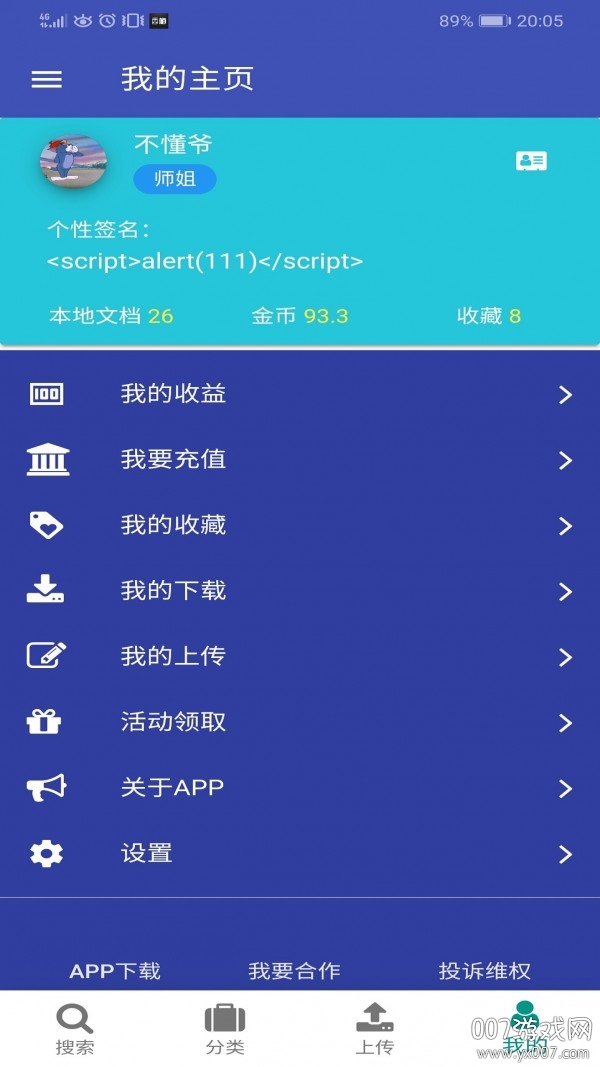Image resolution: width=600 pixels, height=1067 pixels.
Task: Open 我要充值 recharge row
Action: pyautogui.click(x=300, y=460)
